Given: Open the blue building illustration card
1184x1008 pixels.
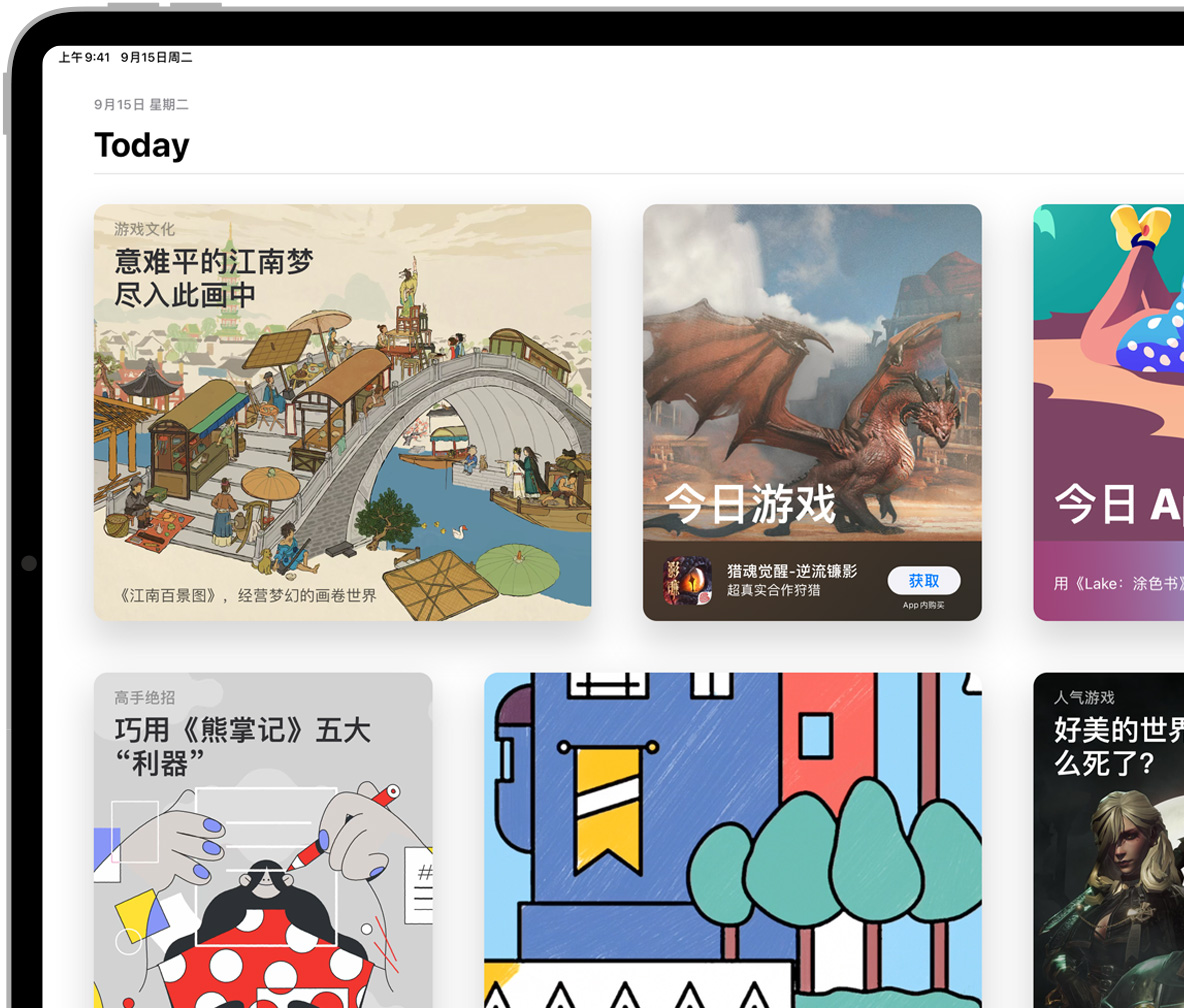Looking at the screenshot, I should pyautogui.click(x=732, y=840).
